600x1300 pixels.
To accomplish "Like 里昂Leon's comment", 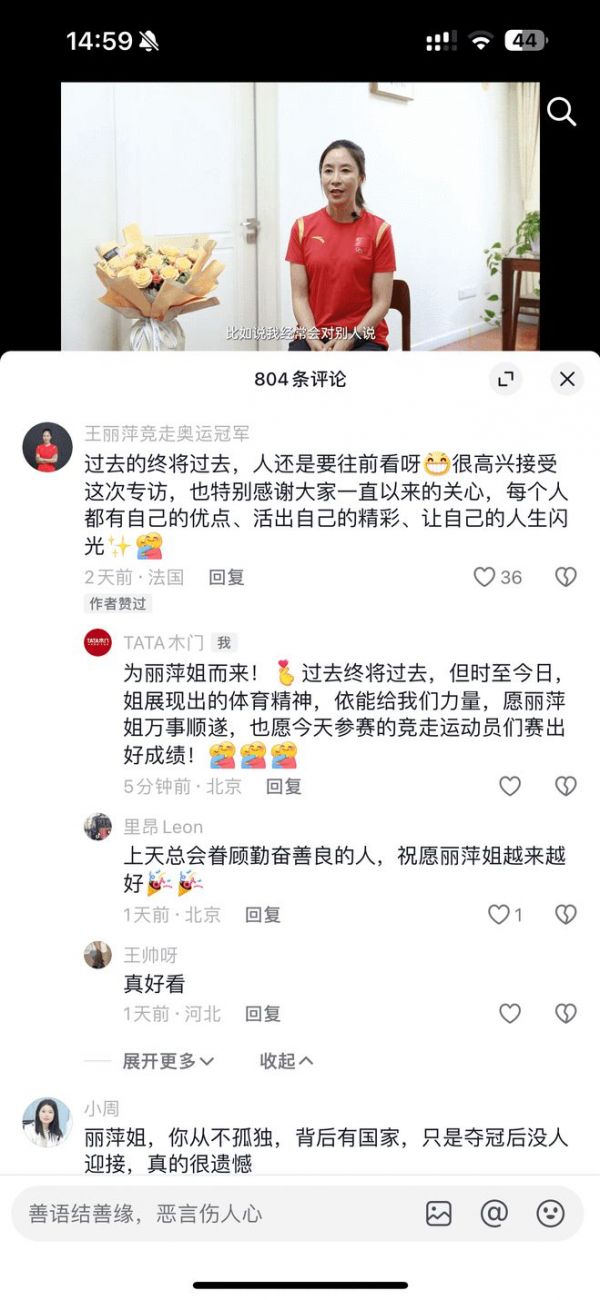I will [x=499, y=914].
